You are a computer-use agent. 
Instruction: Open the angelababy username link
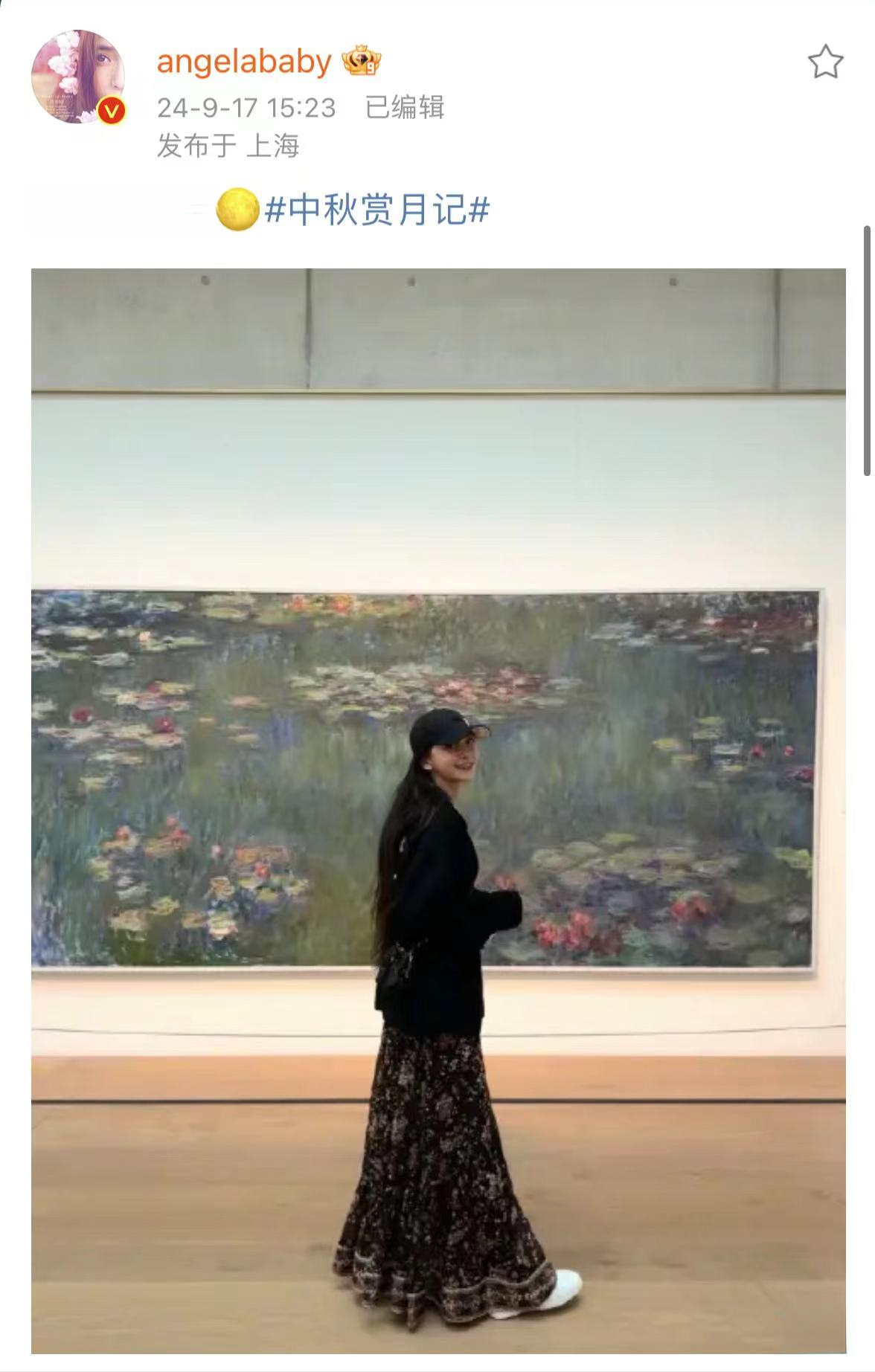click(244, 62)
